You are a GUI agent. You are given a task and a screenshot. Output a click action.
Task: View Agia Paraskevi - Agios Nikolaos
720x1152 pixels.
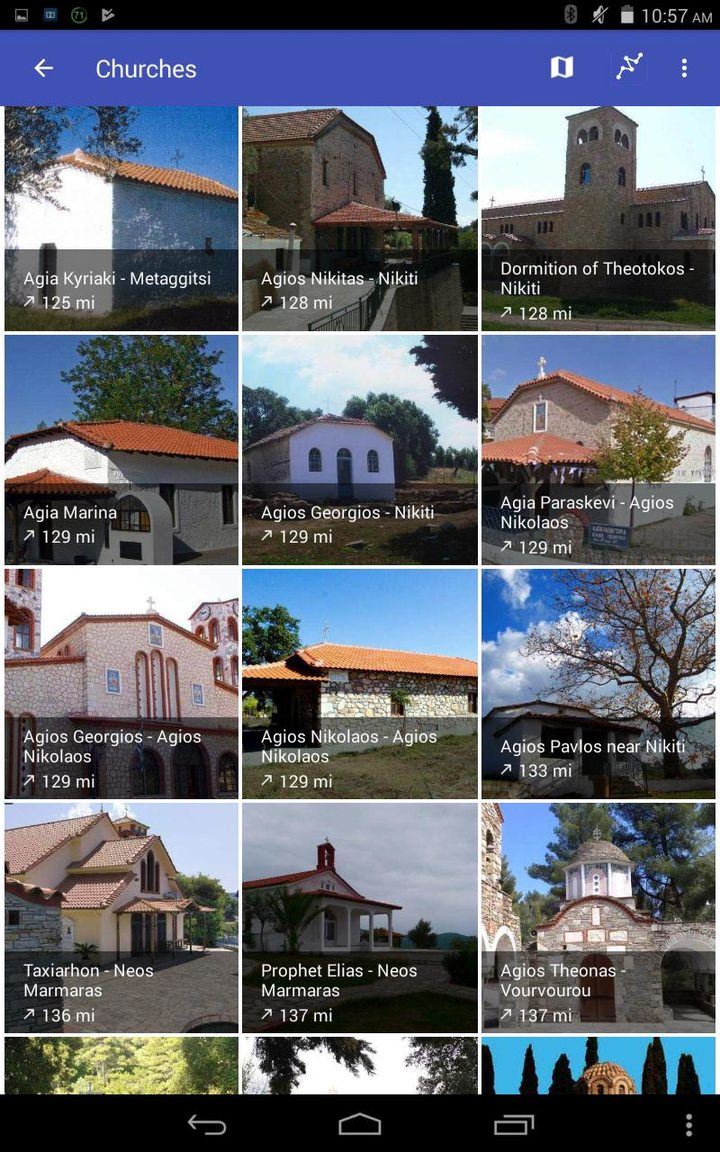coord(598,450)
